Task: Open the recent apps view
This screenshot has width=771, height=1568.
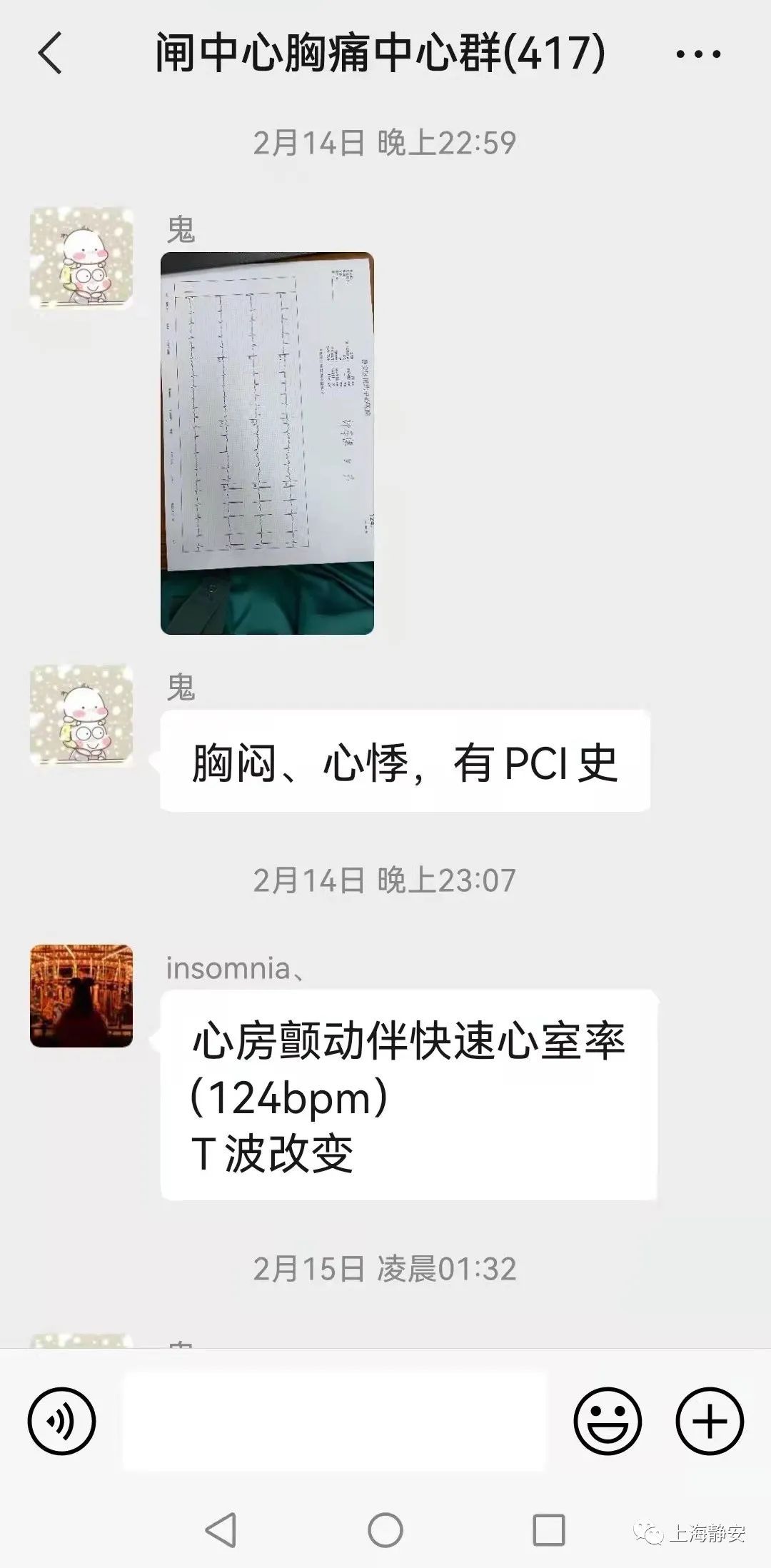Action: point(549,1530)
